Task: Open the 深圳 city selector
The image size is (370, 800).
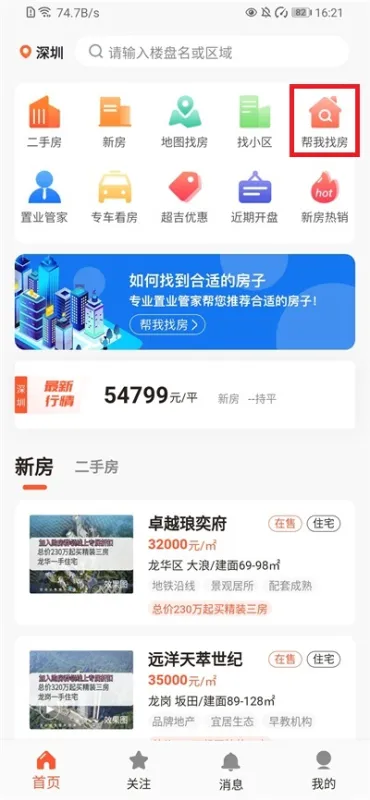Action: pyautogui.click(x=41, y=52)
